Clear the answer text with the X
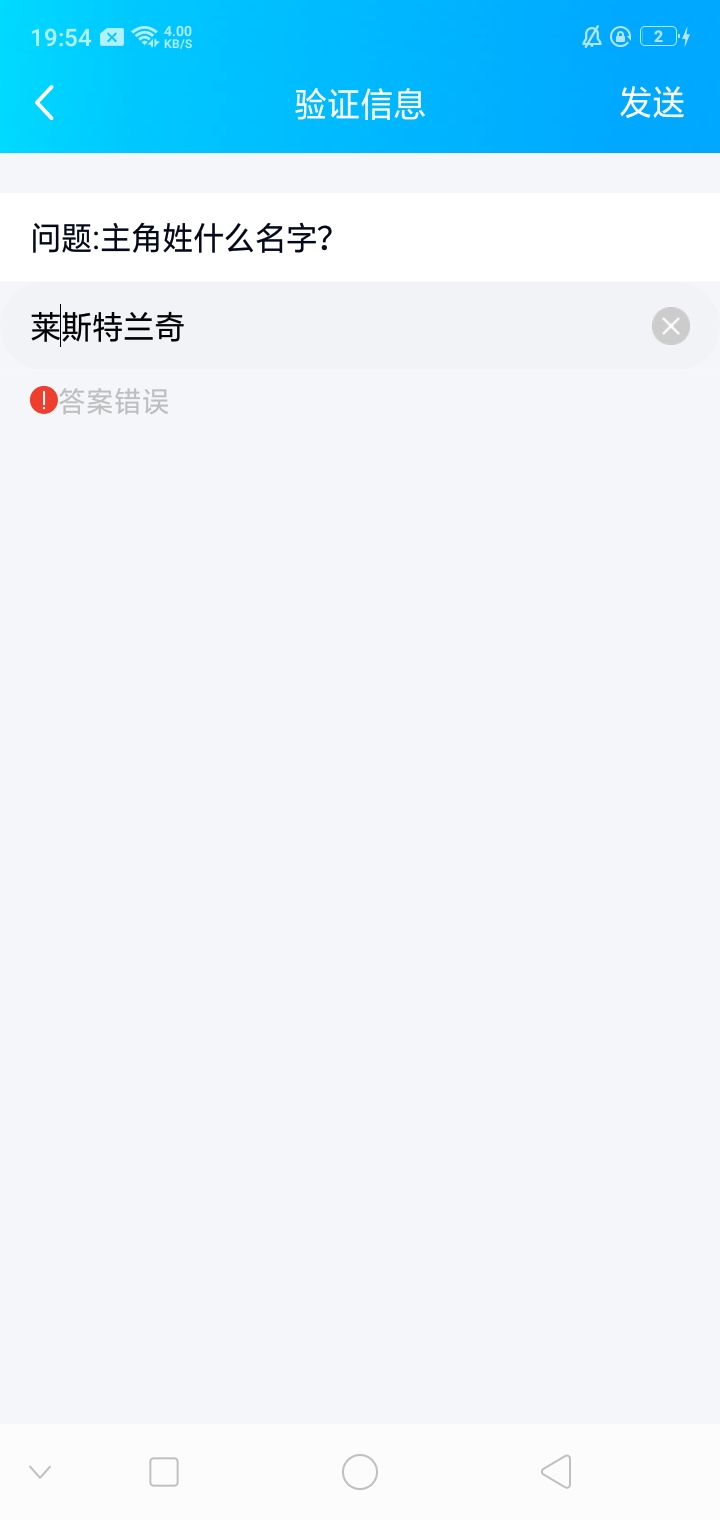Image resolution: width=720 pixels, height=1520 pixels. click(x=671, y=326)
